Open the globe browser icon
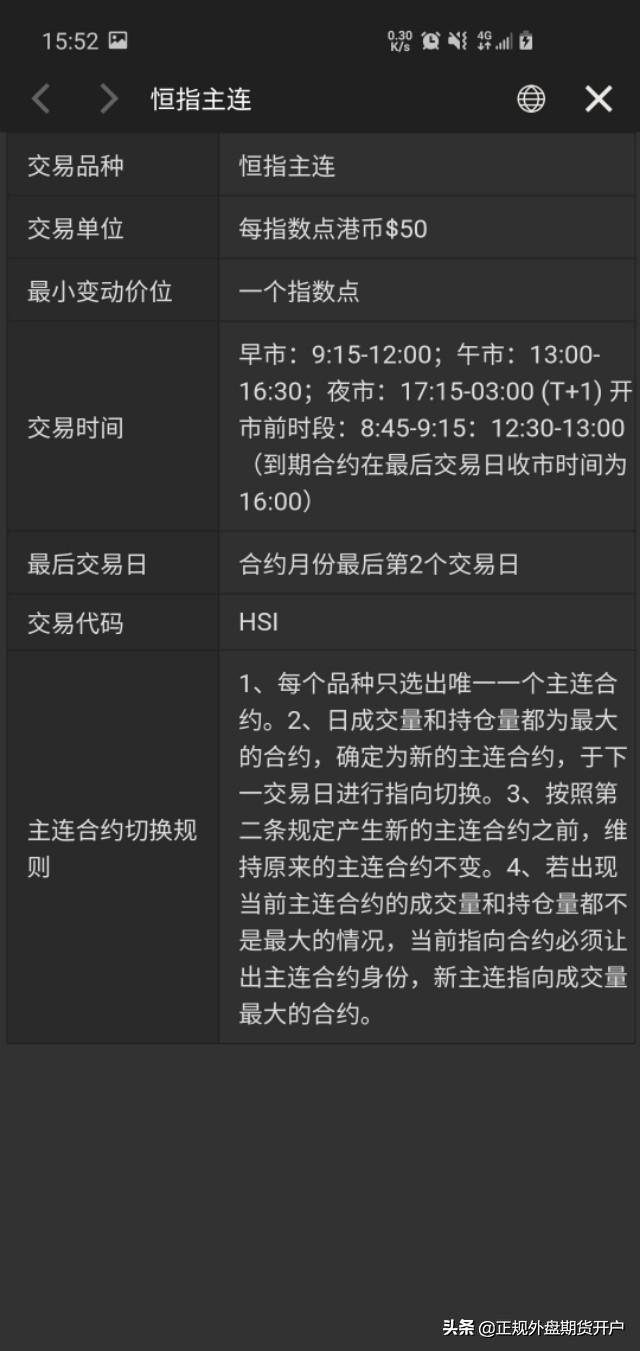 (x=531, y=98)
